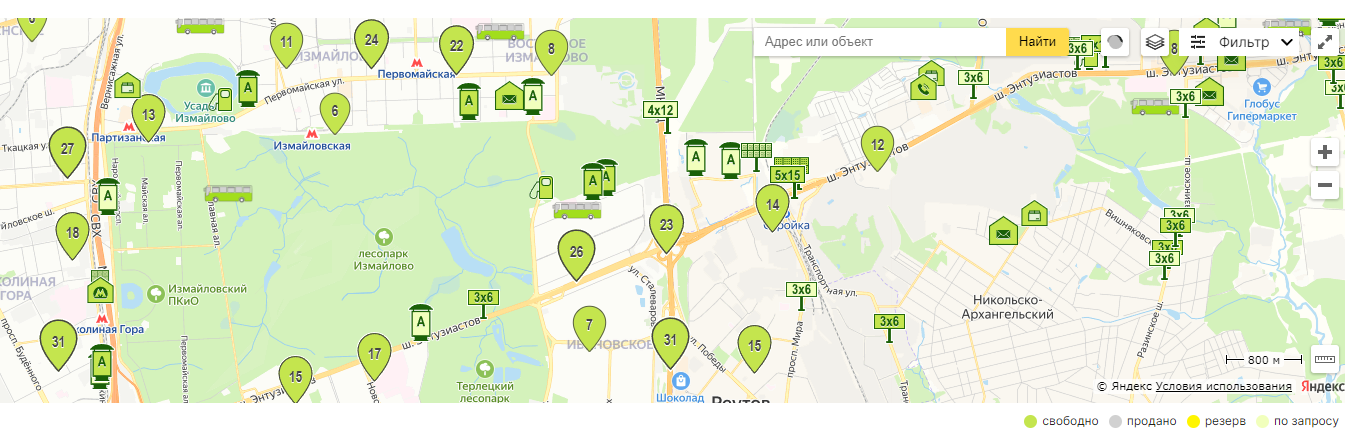Tap the yellow 'Найти' button
Screen dimensions: 1345x435
(1037, 41)
